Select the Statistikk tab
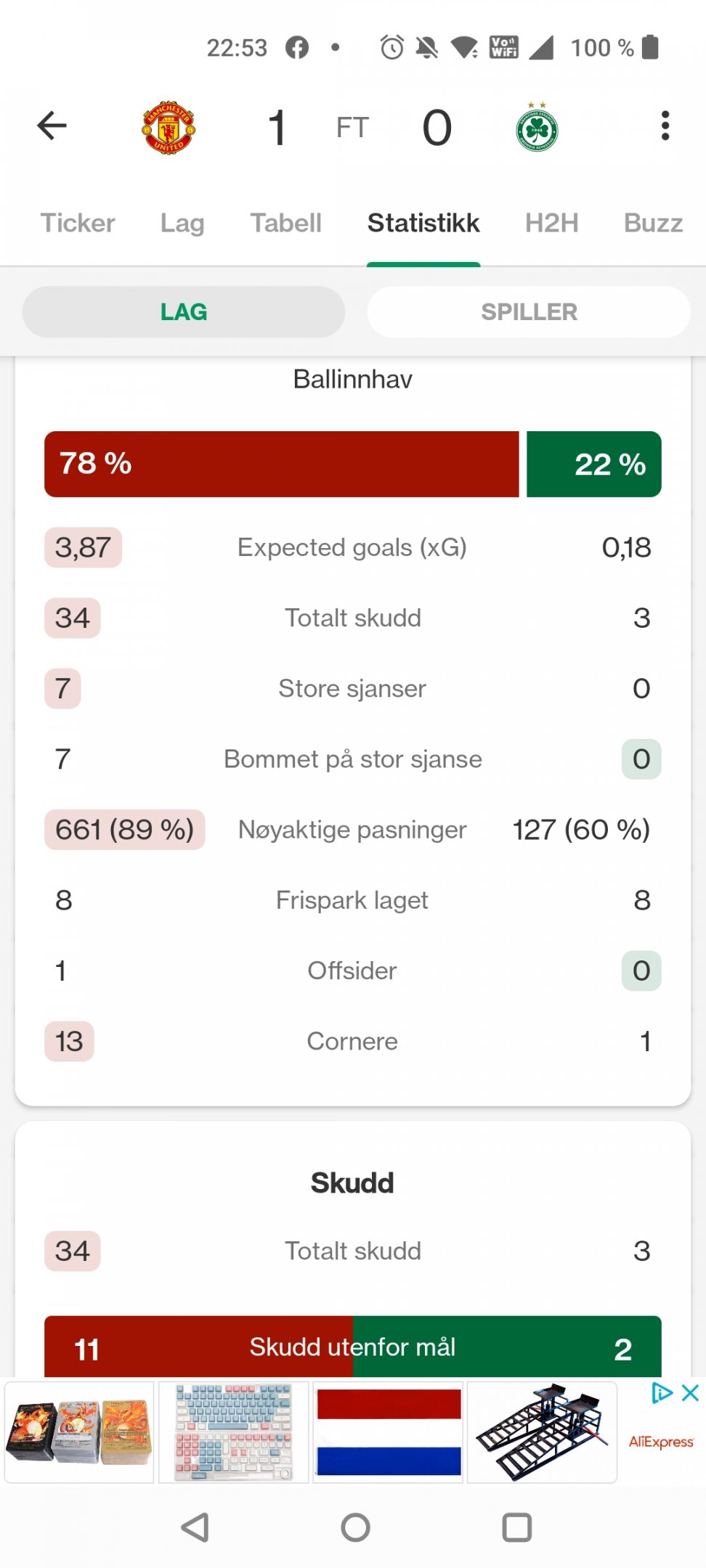 coord(423,223)
